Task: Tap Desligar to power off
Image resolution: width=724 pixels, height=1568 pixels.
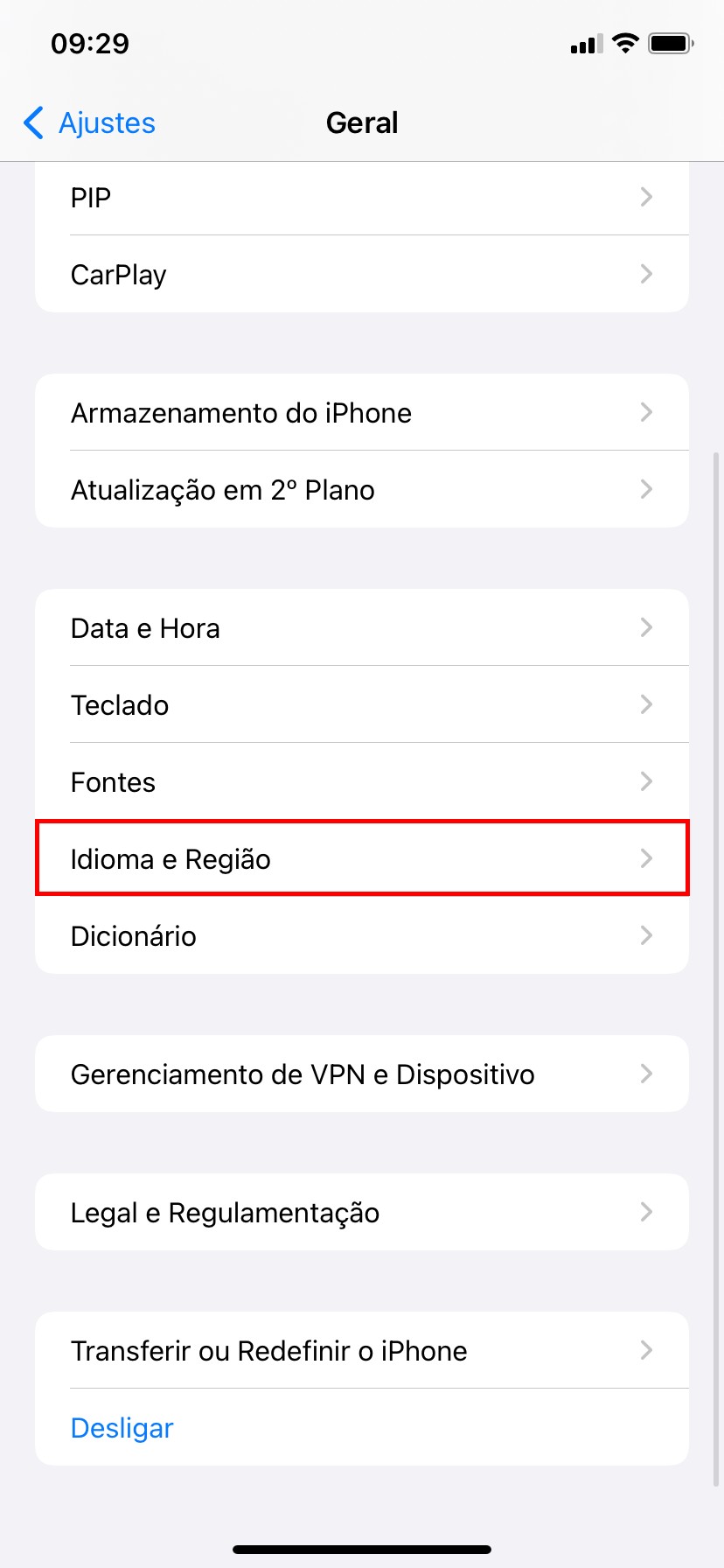Action: [122, 1428]
